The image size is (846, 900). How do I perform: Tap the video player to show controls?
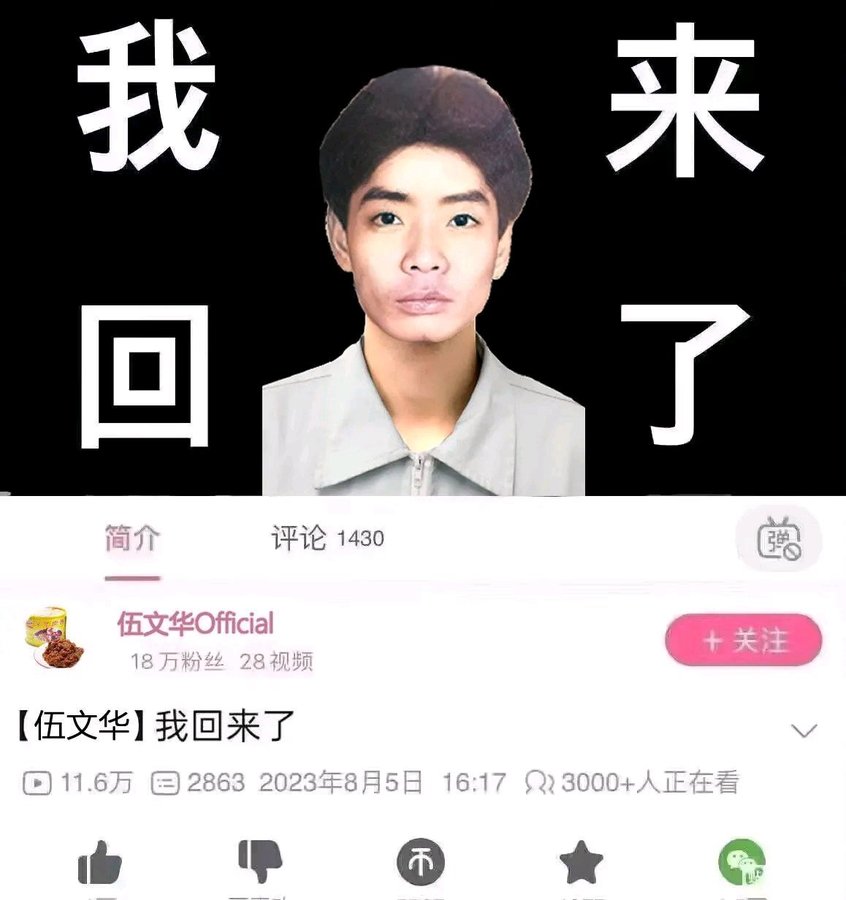[x=423, y=250]
